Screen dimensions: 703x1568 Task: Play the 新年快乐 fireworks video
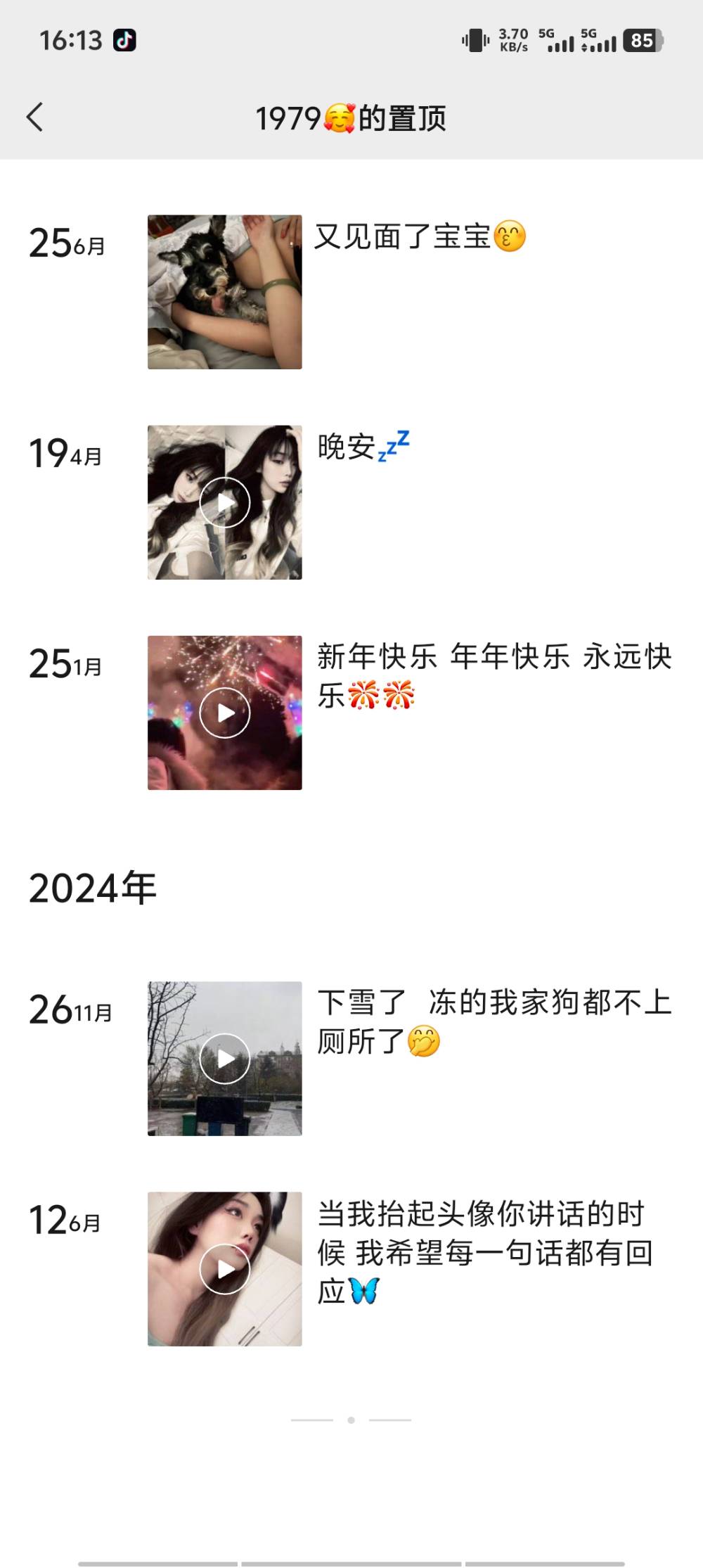[x=224, y=713]
